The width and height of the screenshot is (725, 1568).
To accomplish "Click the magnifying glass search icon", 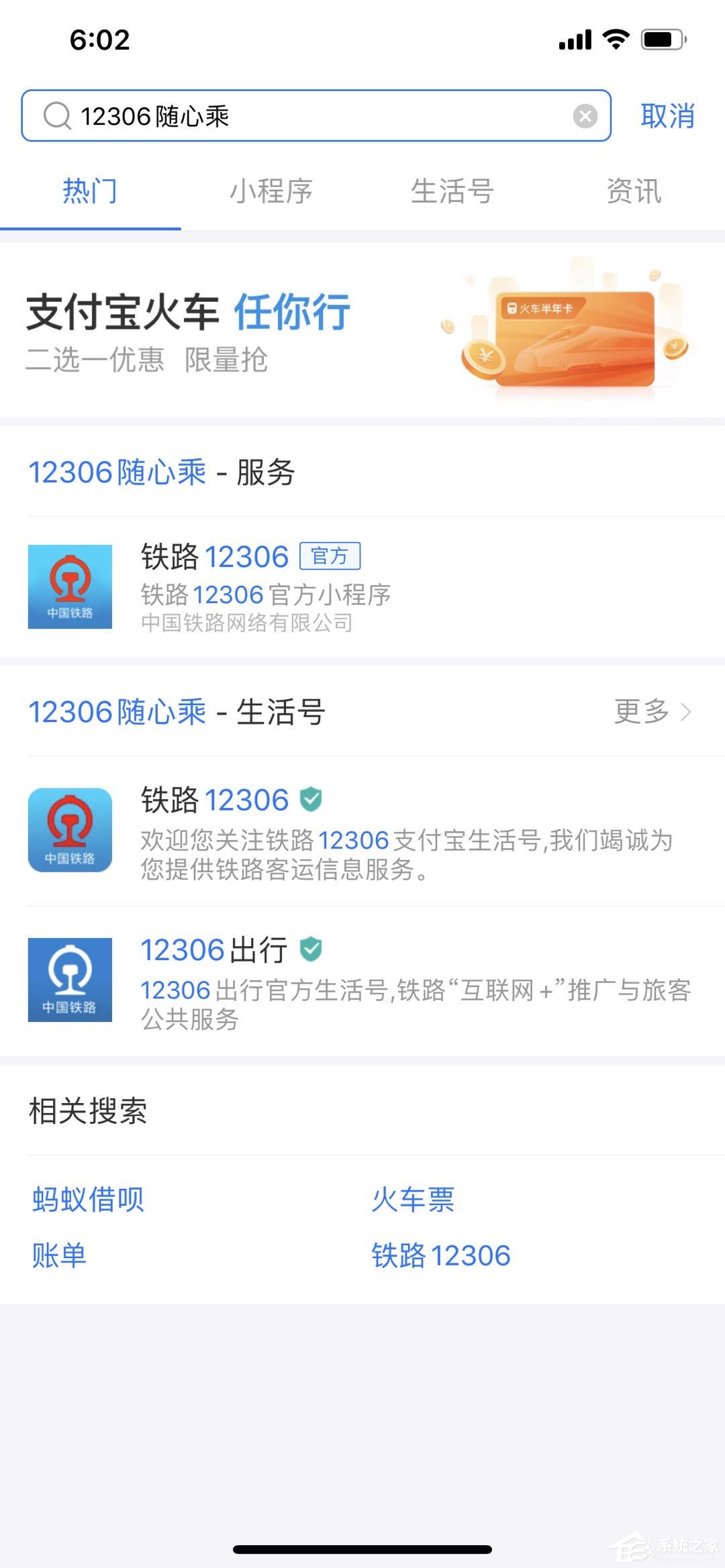I will tap(59, 116).
